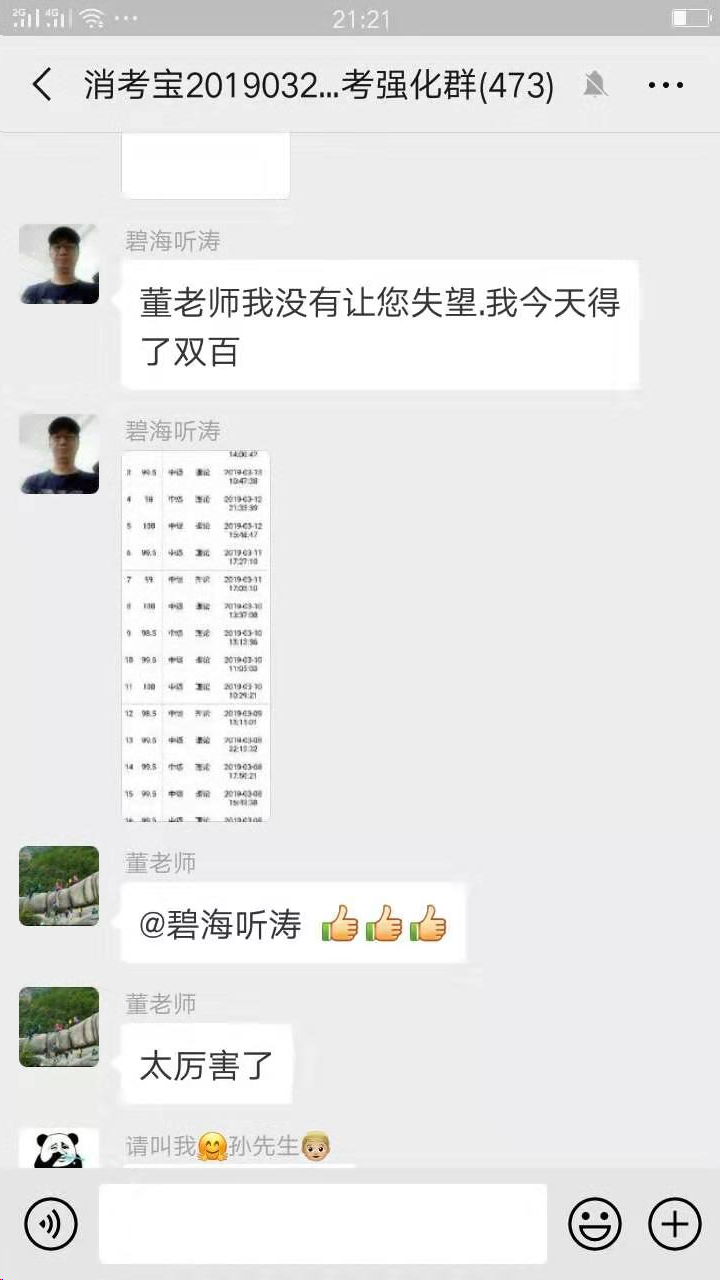Image resolution: width=720 pixels, height=1280 pixels.
Task: View 碧海听涛's avatar beside the 双百 message
Action: (x=59, y=264)
